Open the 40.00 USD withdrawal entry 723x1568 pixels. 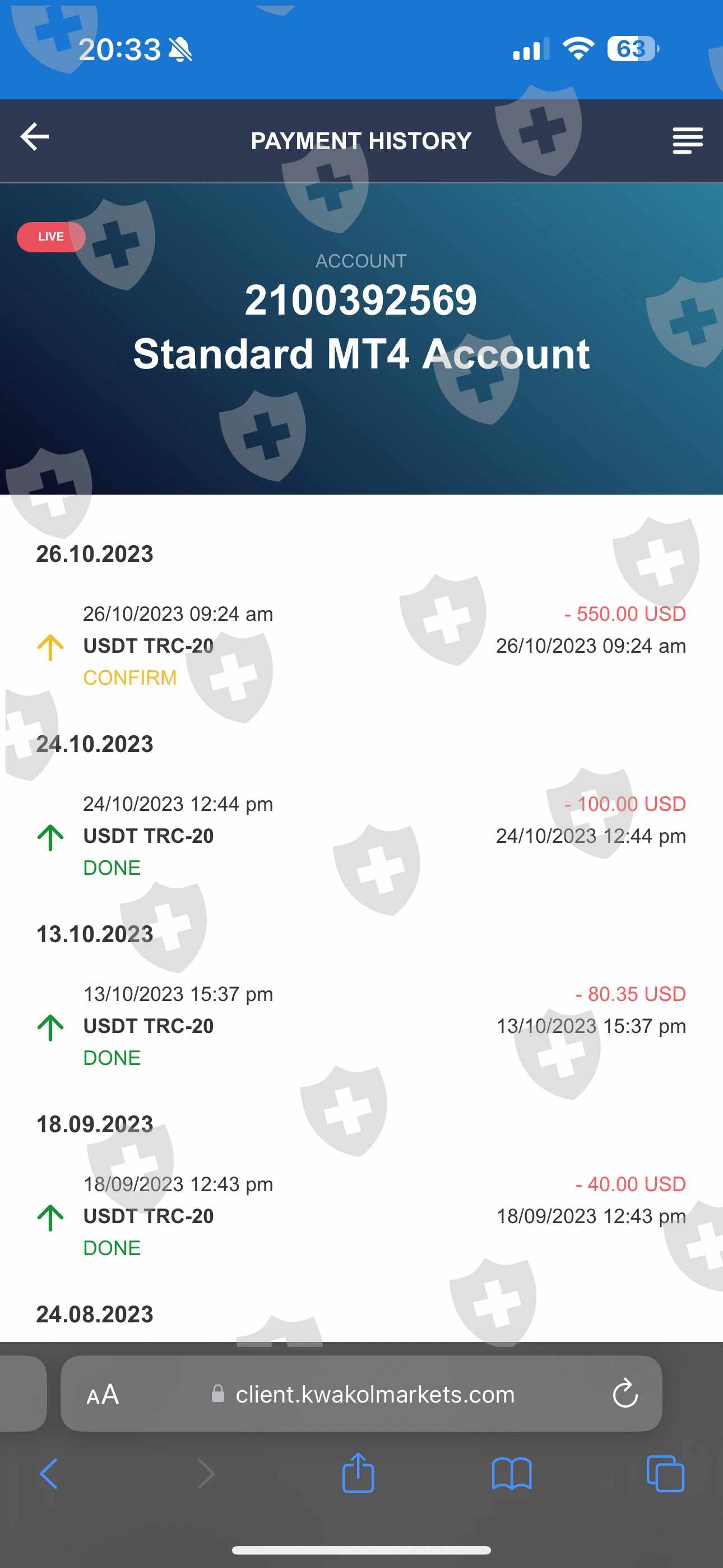click(x=361, y=1215)
